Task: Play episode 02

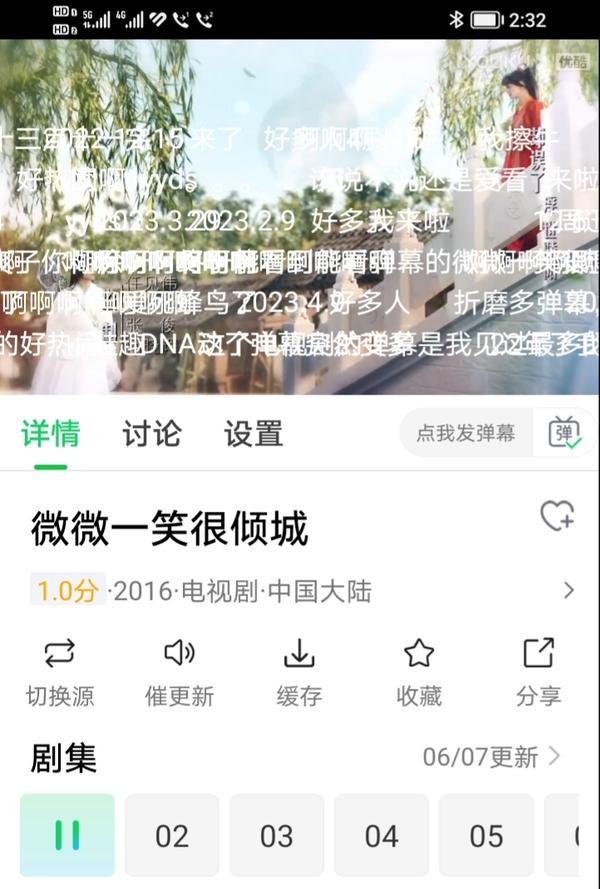Action: coord(172,835)
